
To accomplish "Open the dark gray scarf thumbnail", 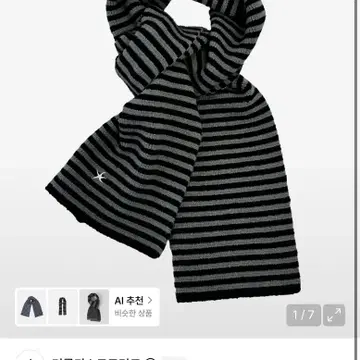I will pos(94,307).
